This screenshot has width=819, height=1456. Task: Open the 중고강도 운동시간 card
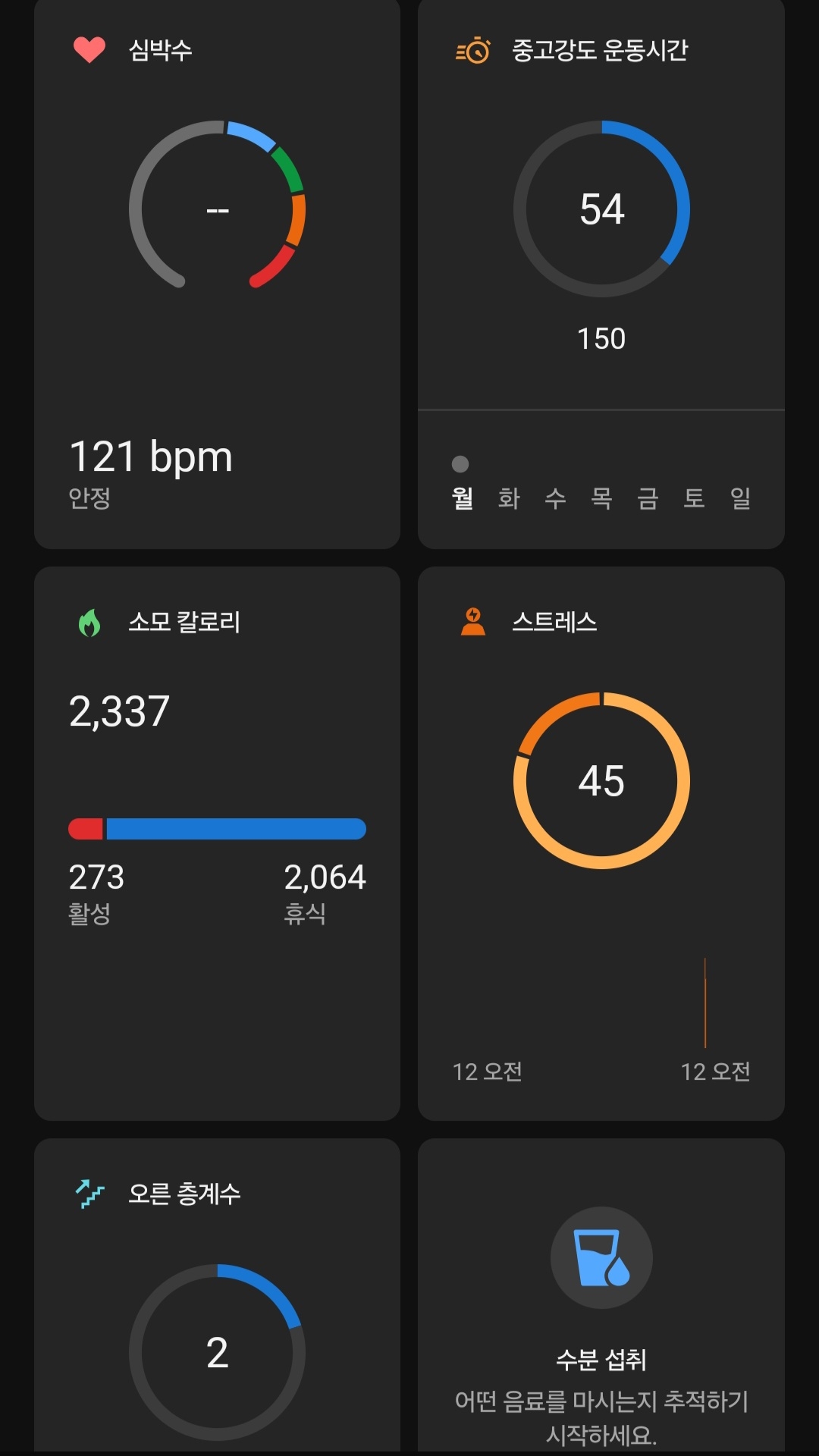tap(601, 274)
